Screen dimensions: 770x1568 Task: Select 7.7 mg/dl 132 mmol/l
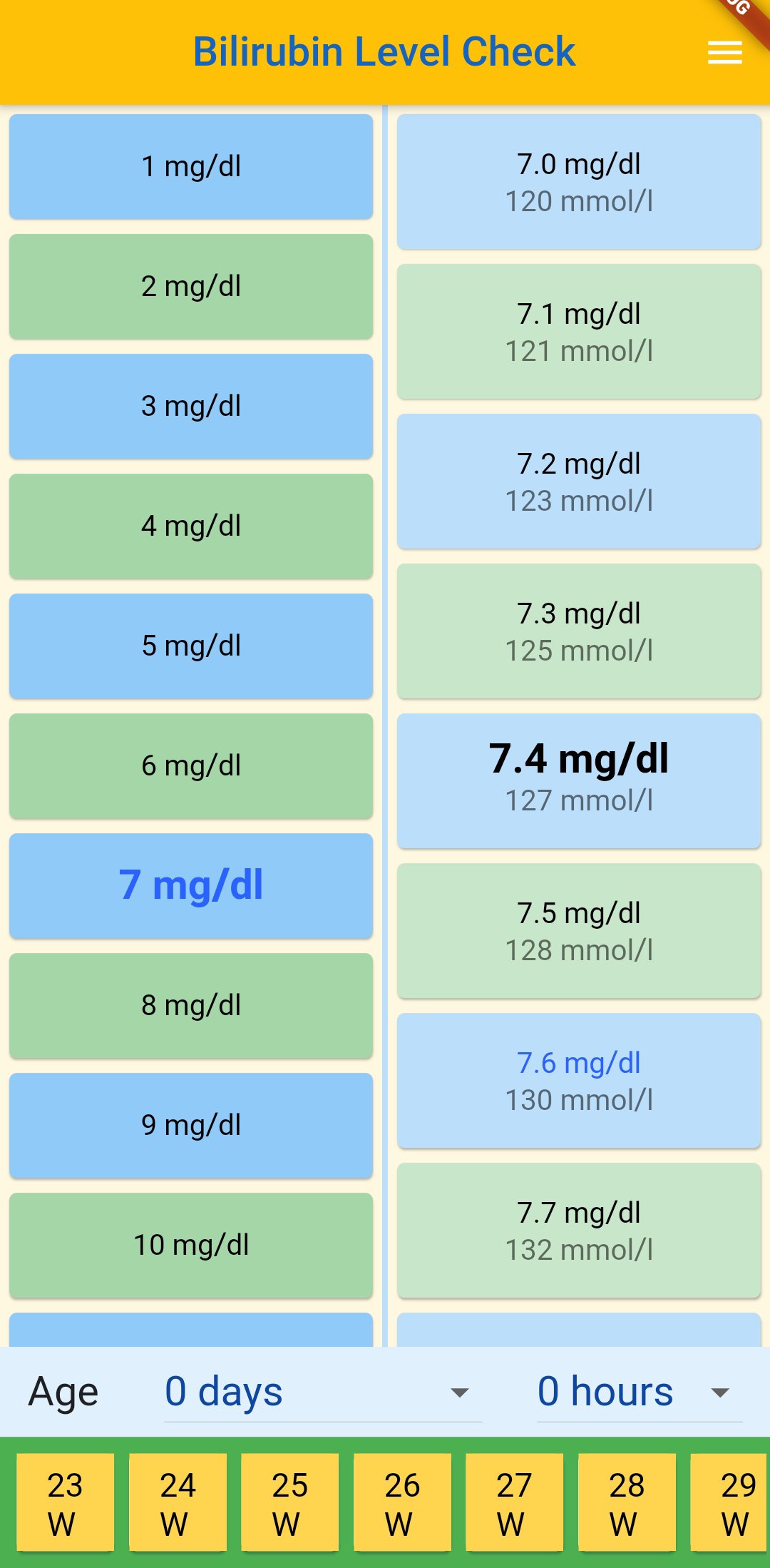[x=579, y=1231]
